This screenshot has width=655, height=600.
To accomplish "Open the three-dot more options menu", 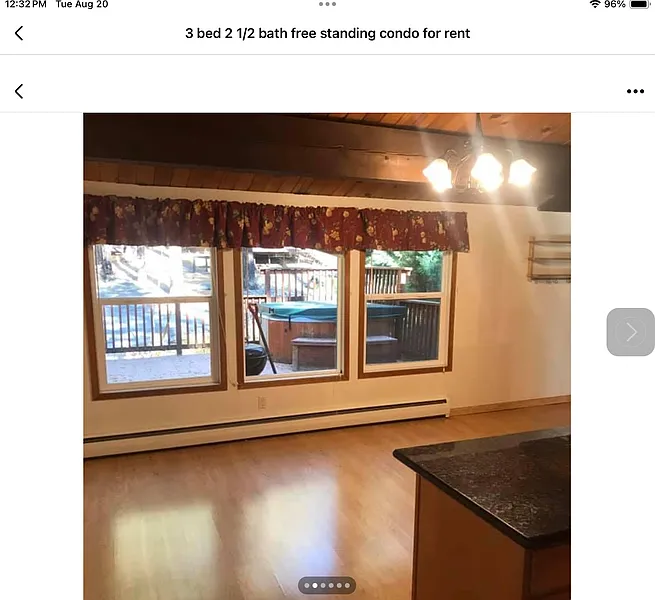I will pyautogui.click(x=635, y=91).
